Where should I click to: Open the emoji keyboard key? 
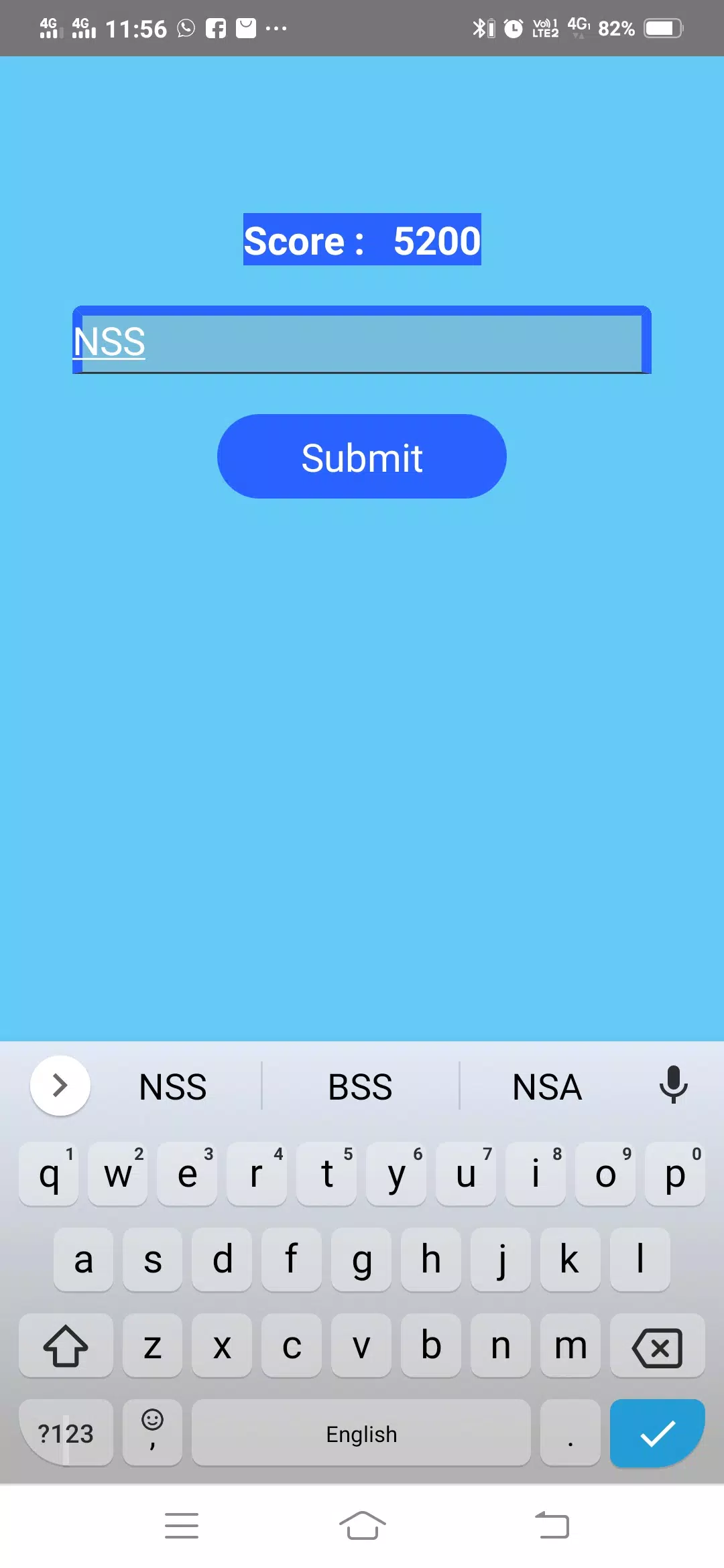pos(153,1433)
